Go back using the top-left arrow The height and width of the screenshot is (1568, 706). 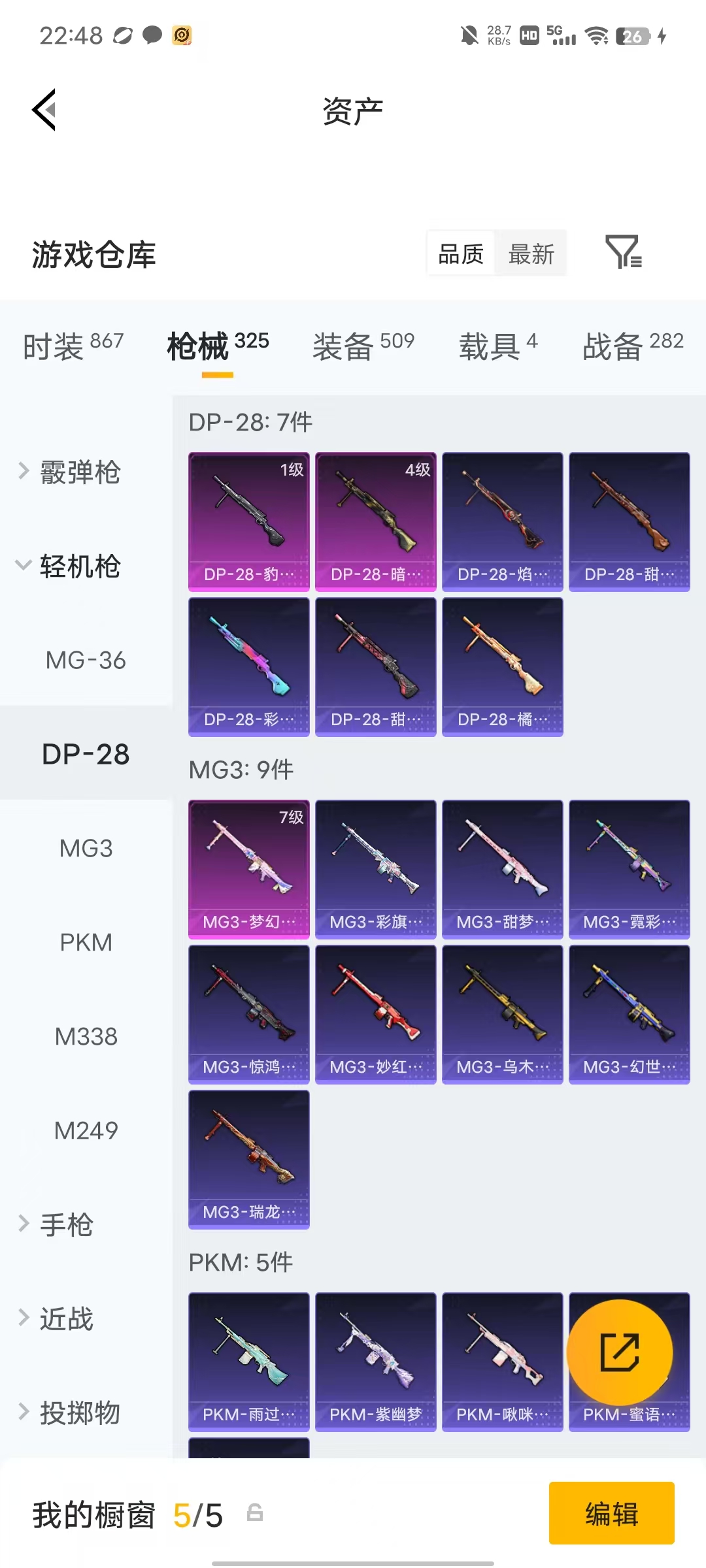44,110
